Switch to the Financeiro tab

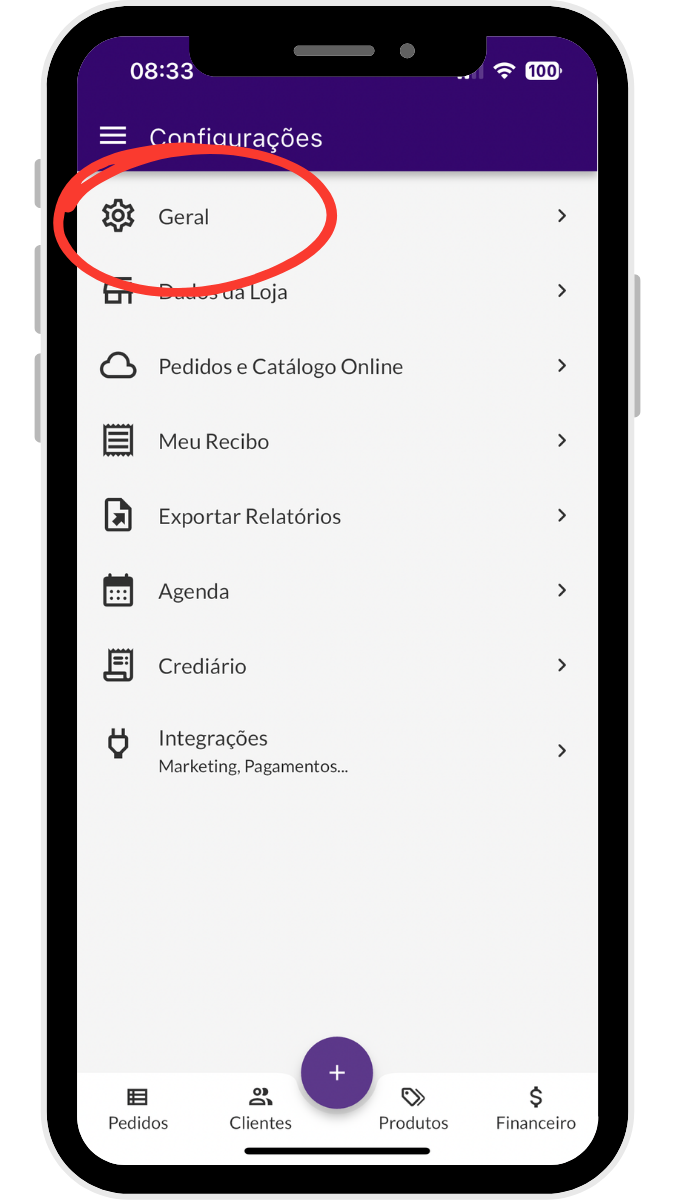click(536, 1109)
